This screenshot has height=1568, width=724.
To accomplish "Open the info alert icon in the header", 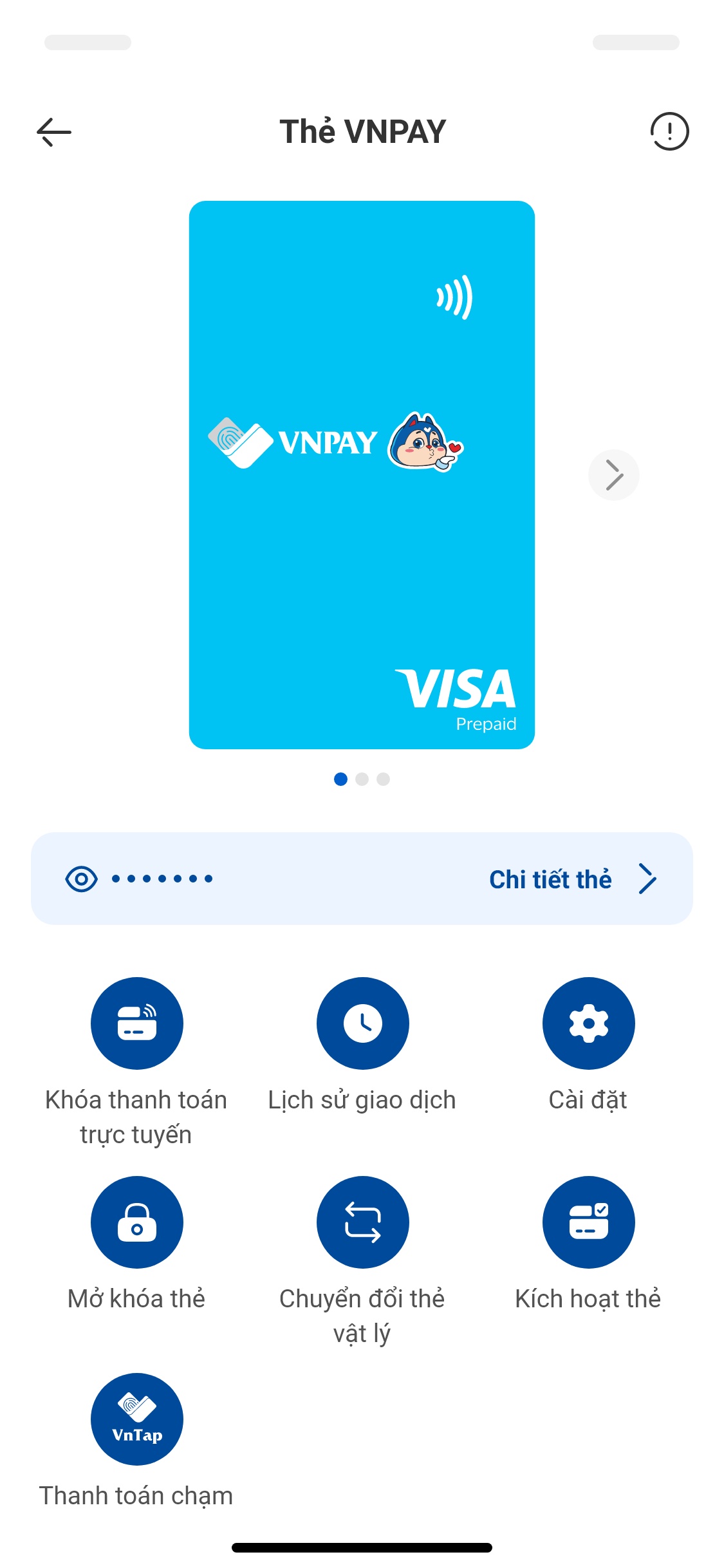I will pos(669,132).
